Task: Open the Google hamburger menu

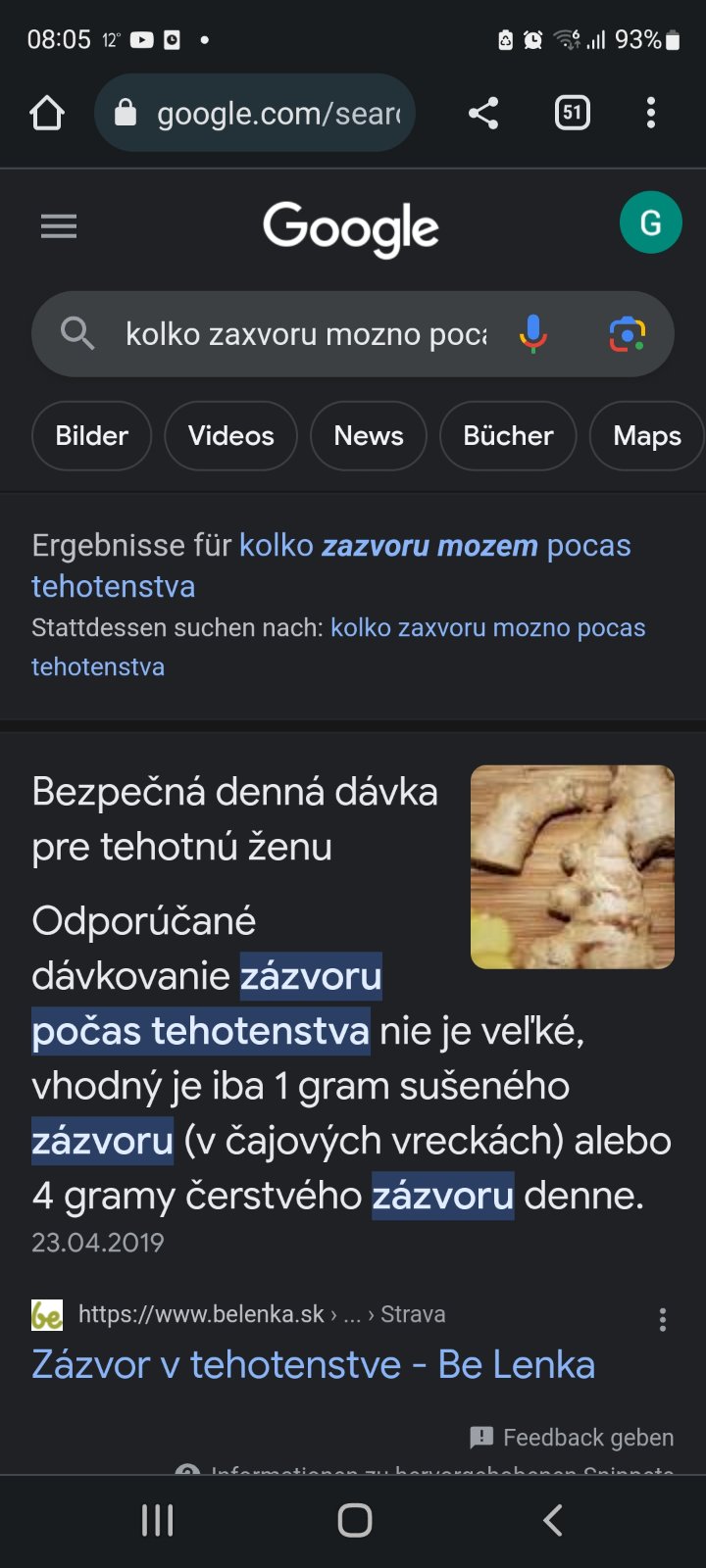Action: 59,227
